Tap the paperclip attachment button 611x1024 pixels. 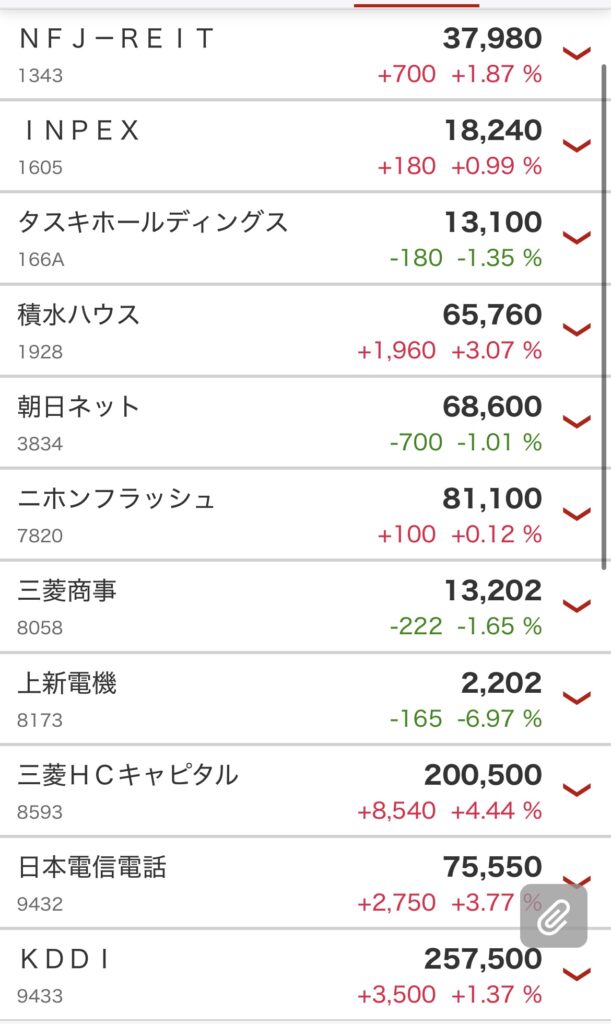(554, 916)
